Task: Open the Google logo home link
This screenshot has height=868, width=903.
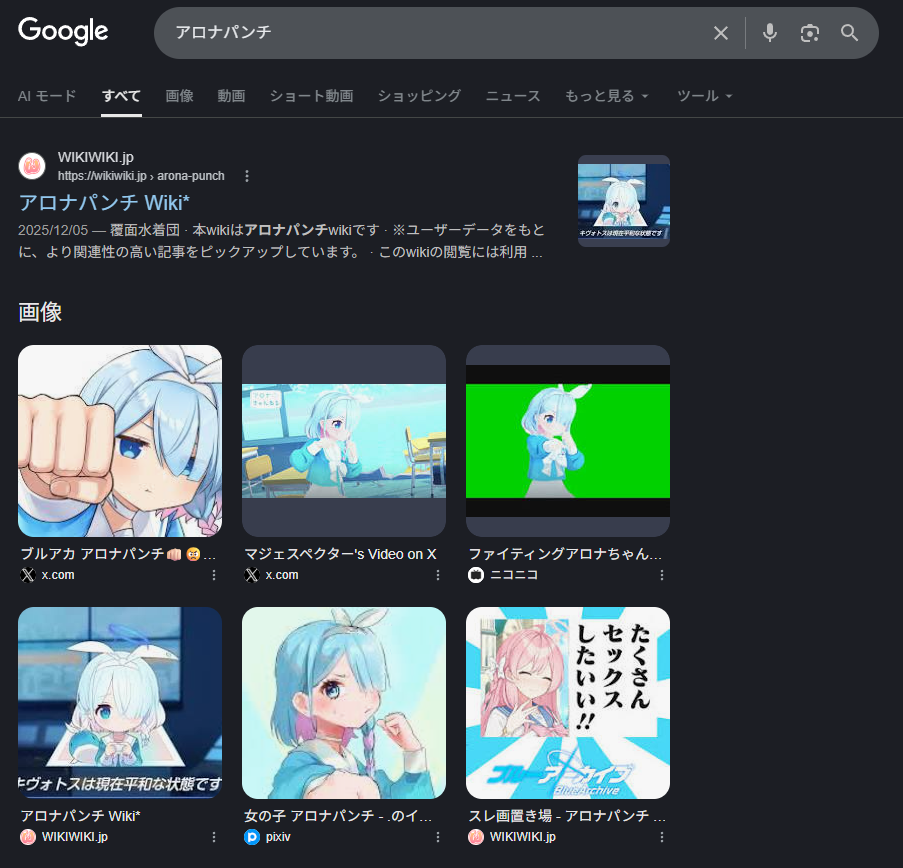Action: (63, 31)
